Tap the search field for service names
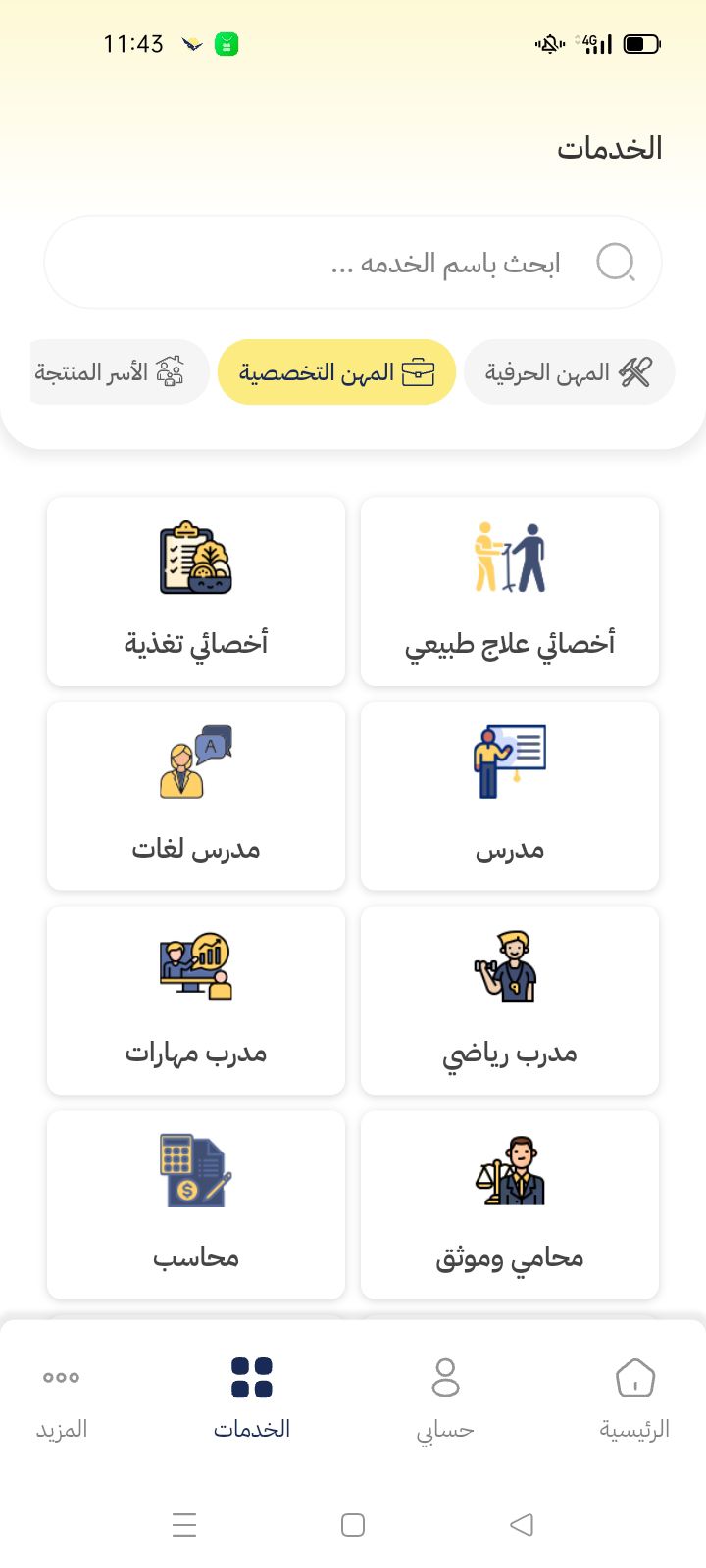The image size is (706, 1568). [x=353, y=263]
